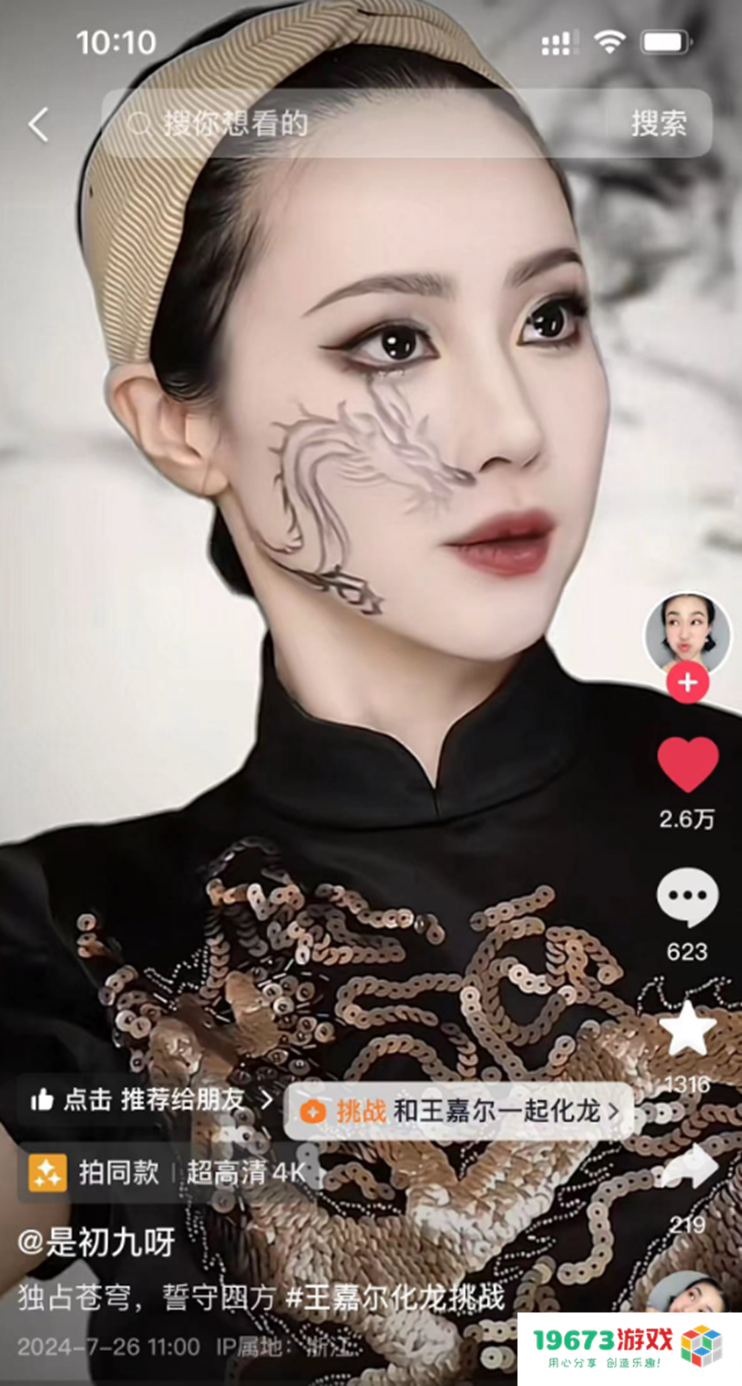742x1386 pixels.
Task: Open @是初九呀's profile
Action: click(97, 1243)
